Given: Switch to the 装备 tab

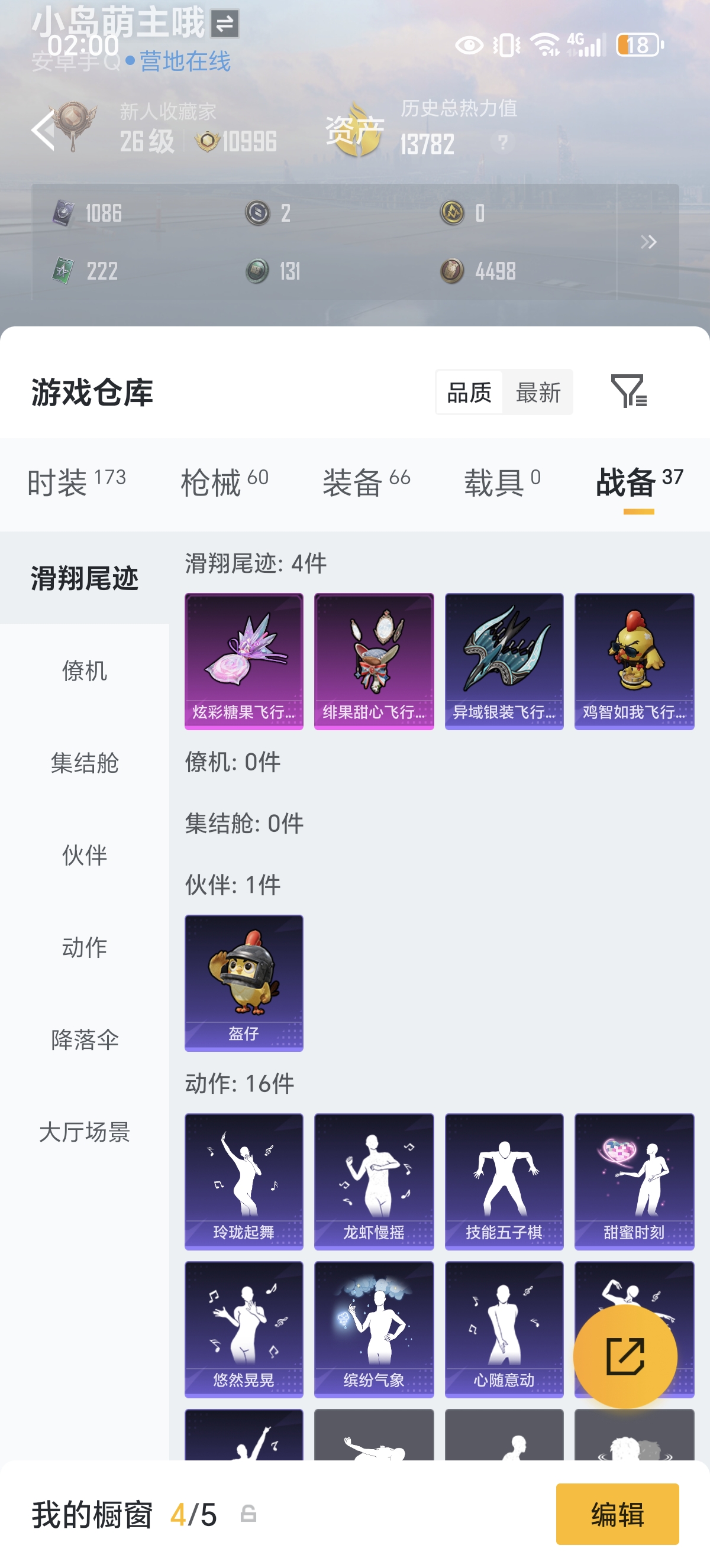Looking at the screenshot, I should [x=366, y=482].
